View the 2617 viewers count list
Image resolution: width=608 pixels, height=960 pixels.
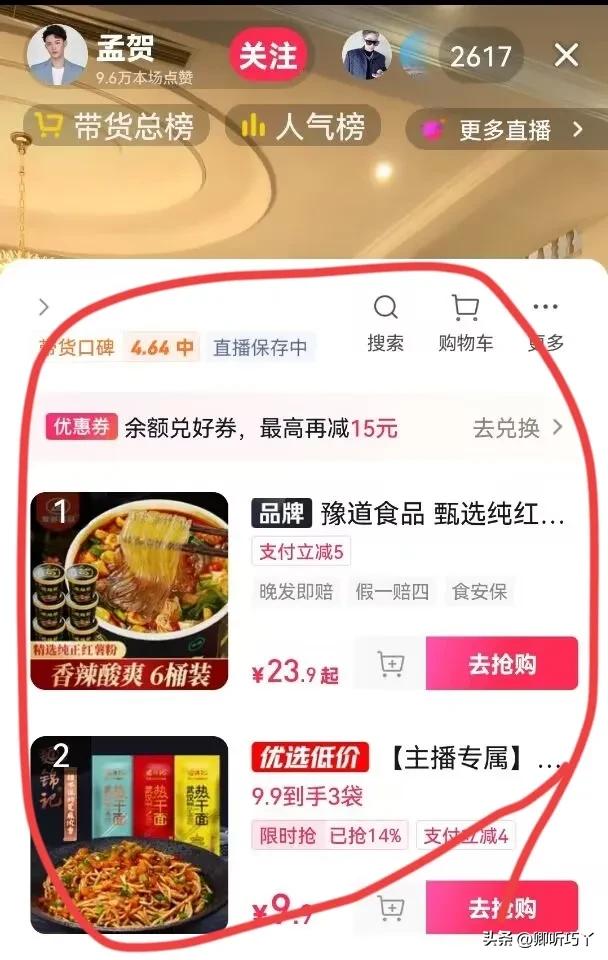(480, 56)
